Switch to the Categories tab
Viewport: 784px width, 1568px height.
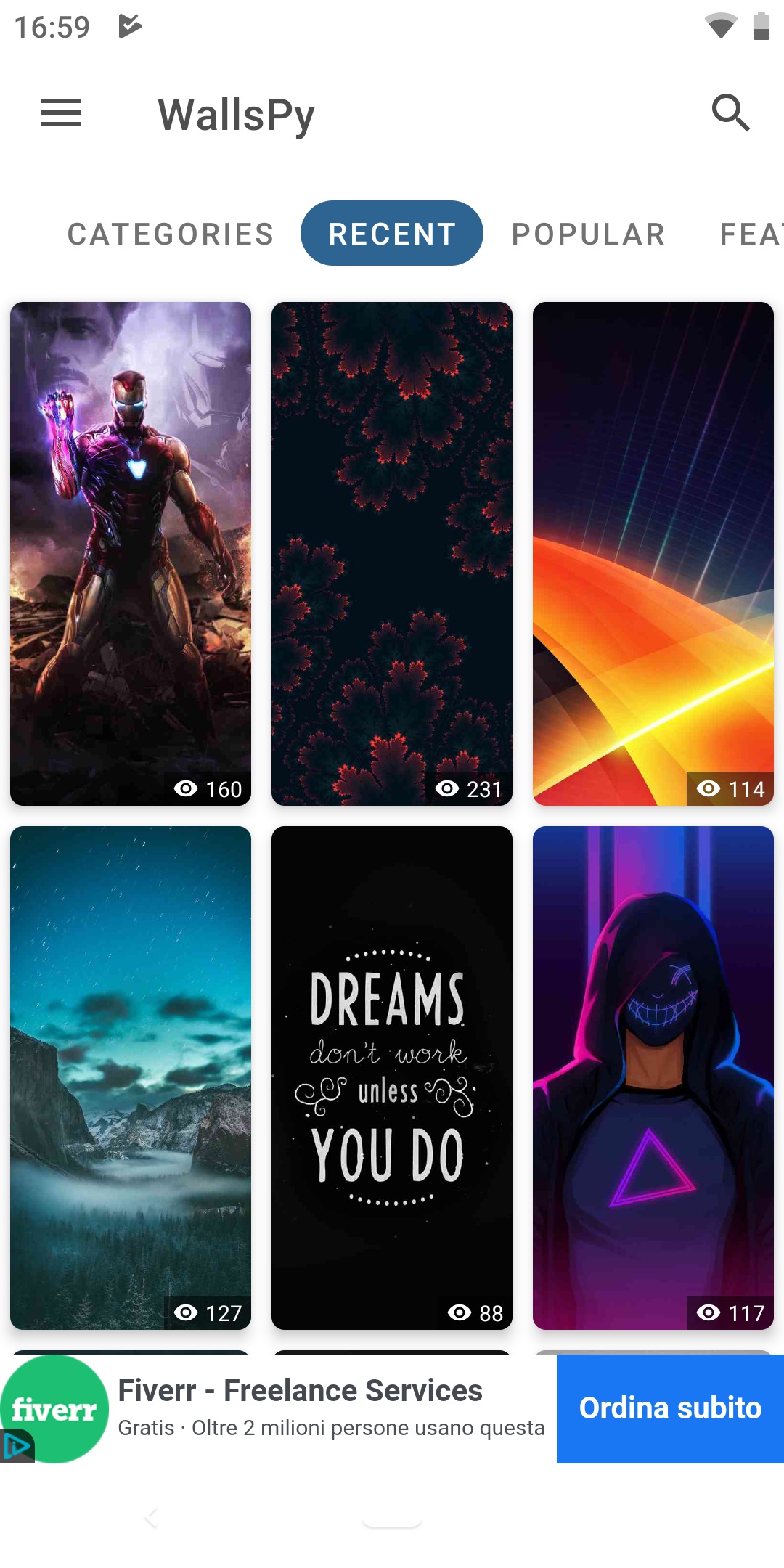point(171,234)
